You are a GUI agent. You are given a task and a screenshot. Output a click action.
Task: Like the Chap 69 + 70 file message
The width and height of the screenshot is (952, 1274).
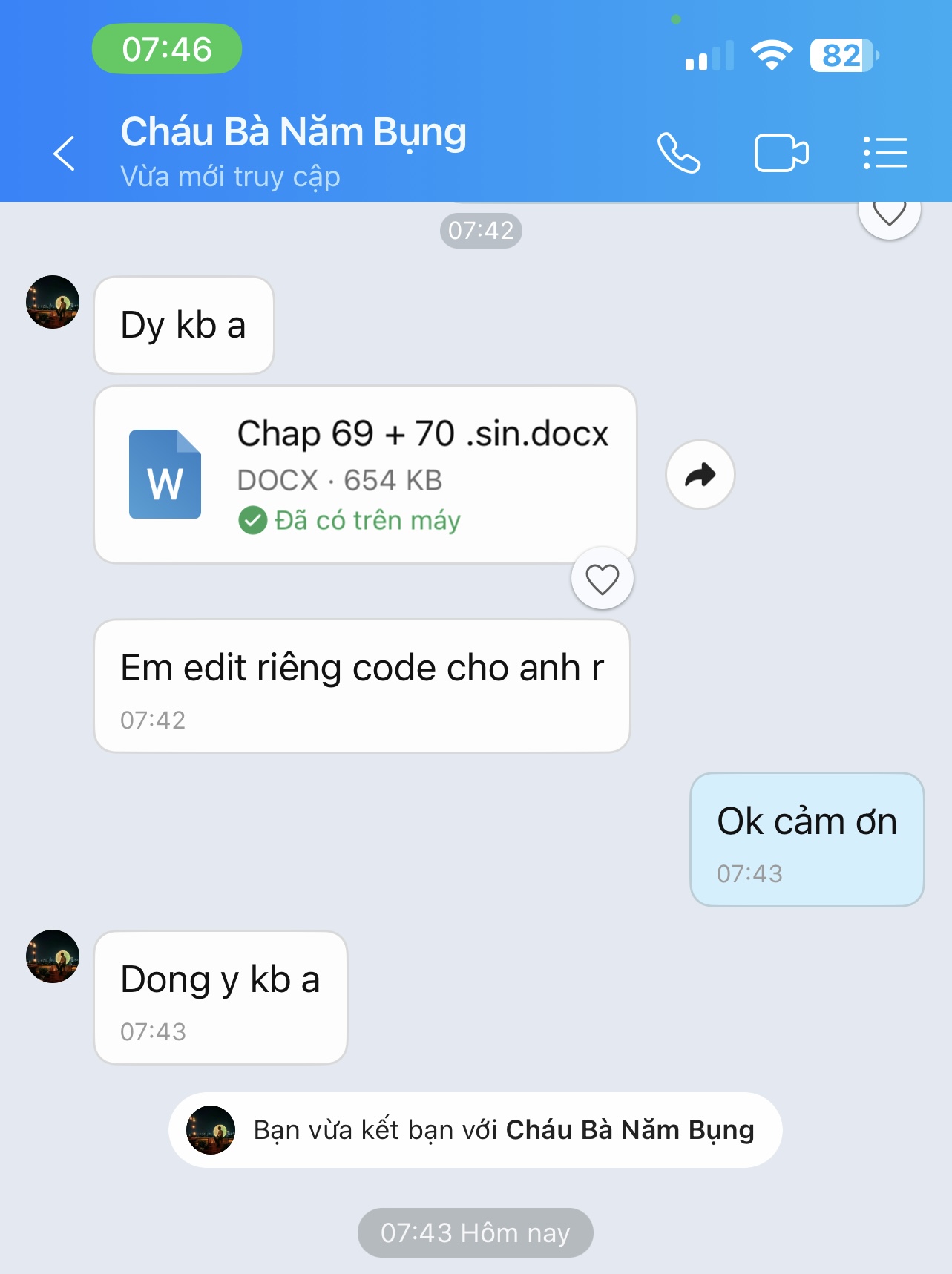point(602,579)
